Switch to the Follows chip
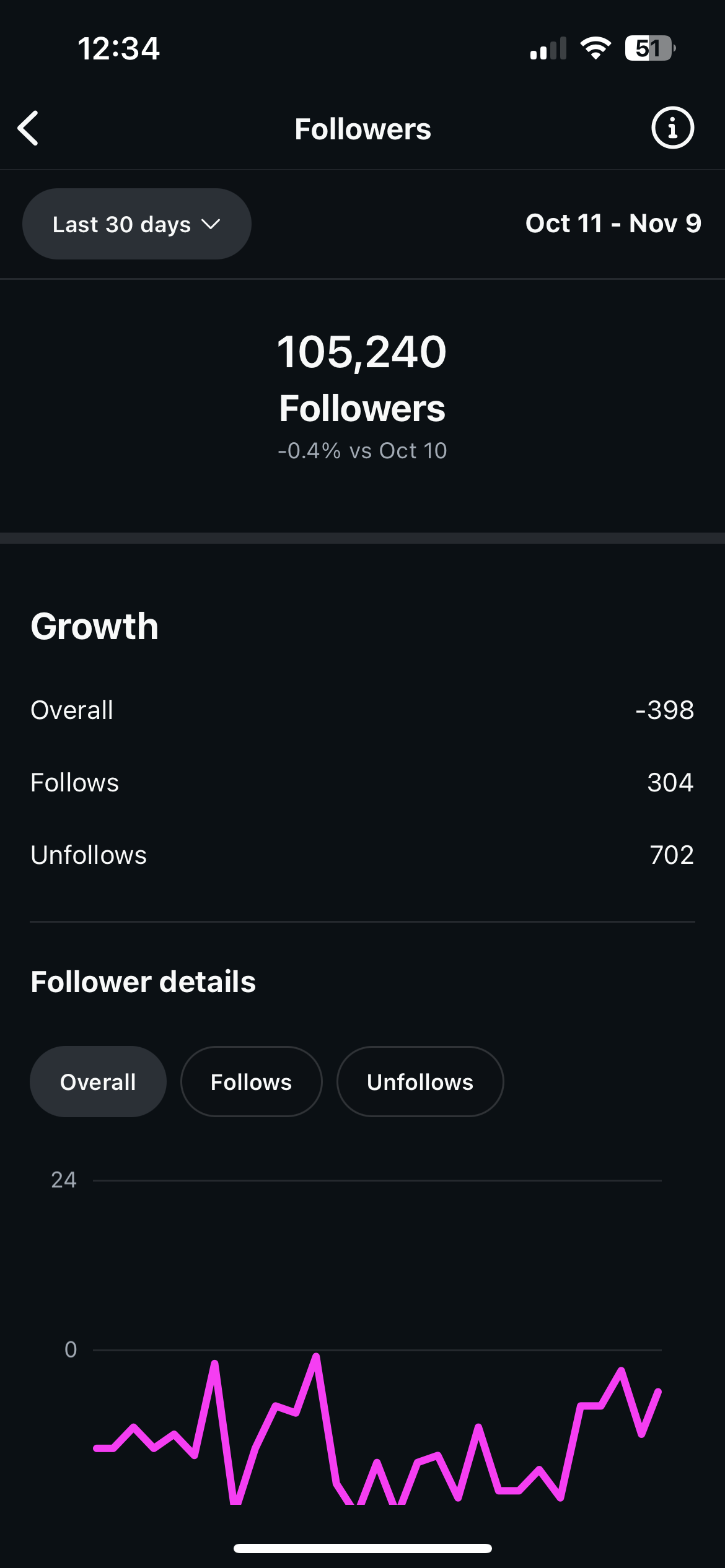725x1568 pixels. [251, 1082]
